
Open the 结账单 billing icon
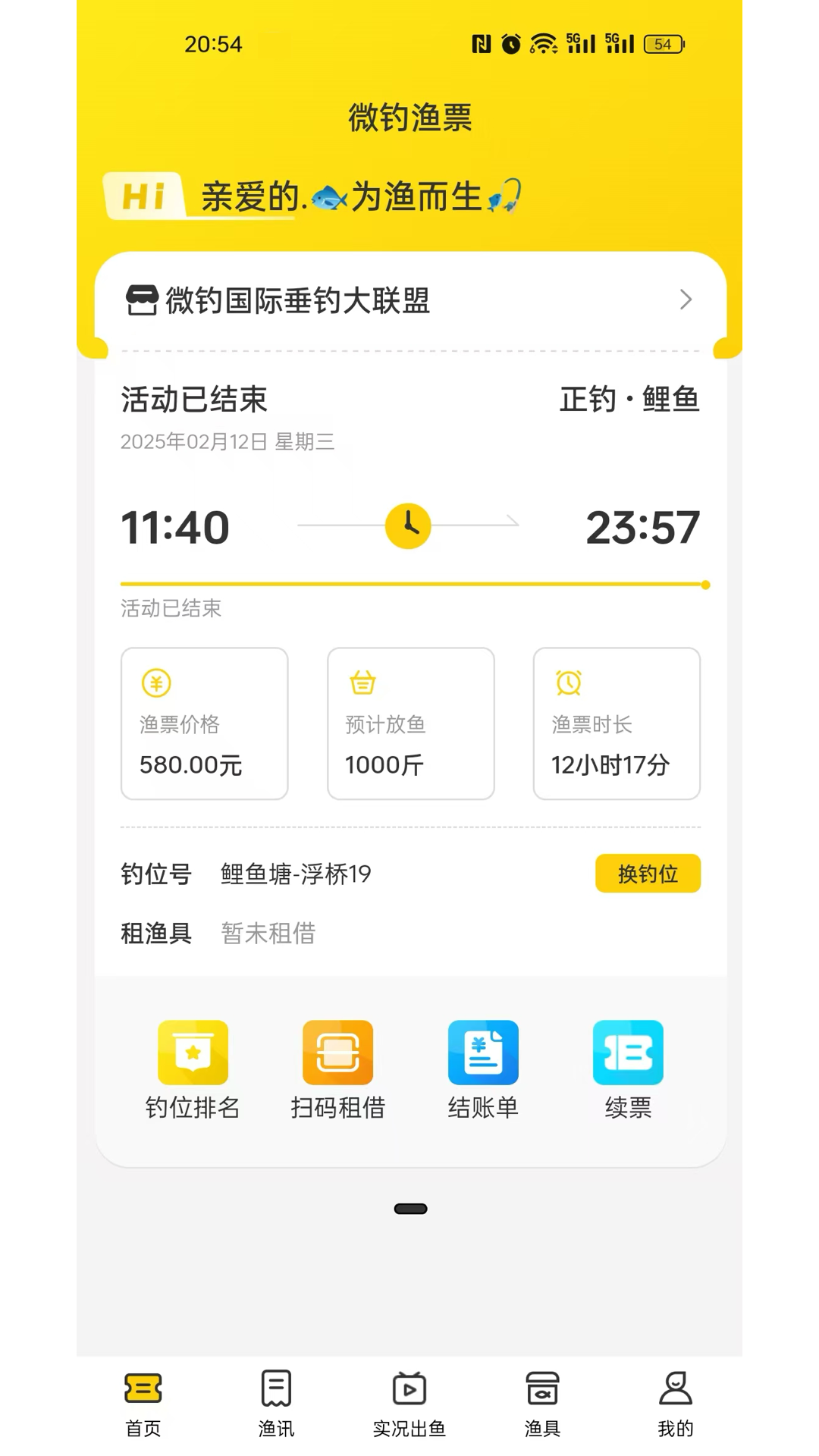[x=483, y=1053]
